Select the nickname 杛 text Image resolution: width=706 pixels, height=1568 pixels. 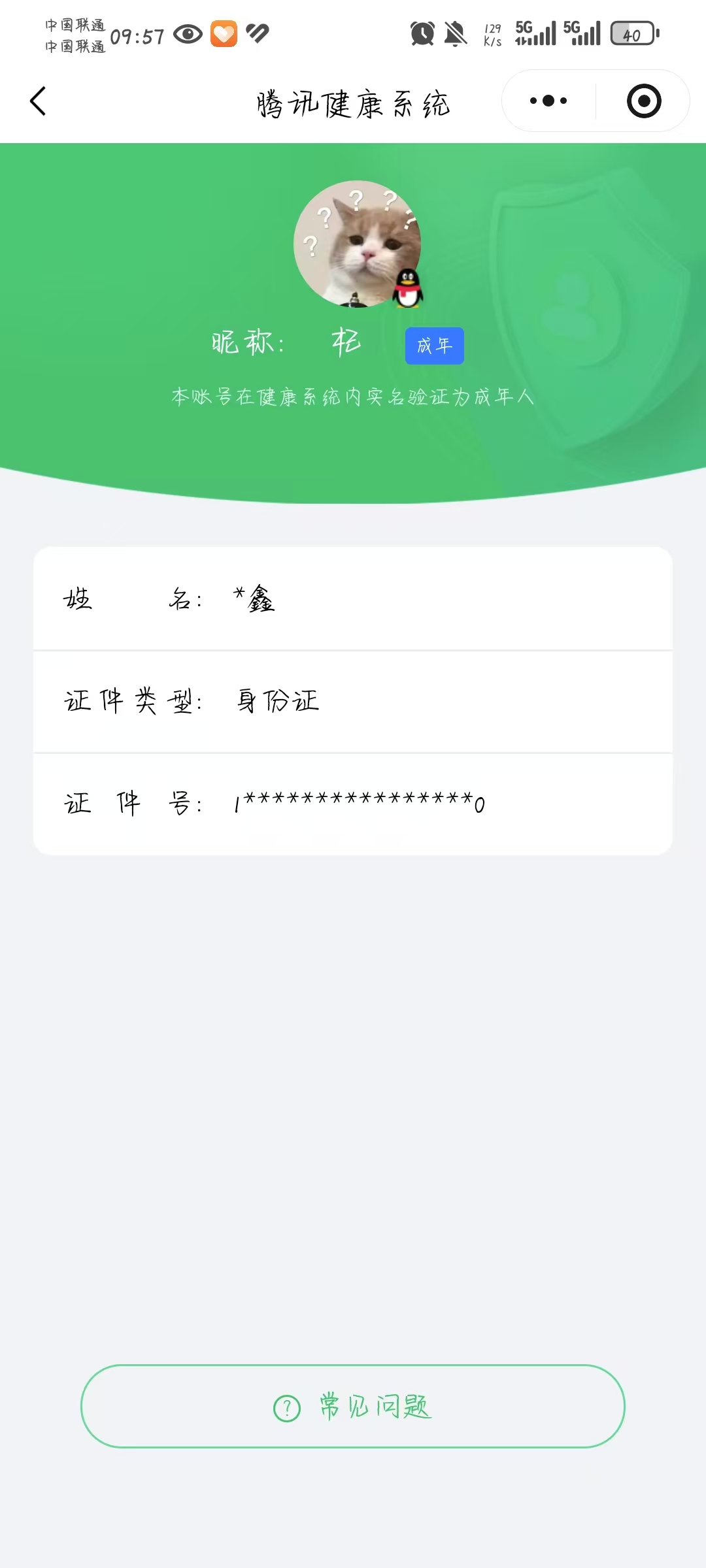[x=348, y=342]
